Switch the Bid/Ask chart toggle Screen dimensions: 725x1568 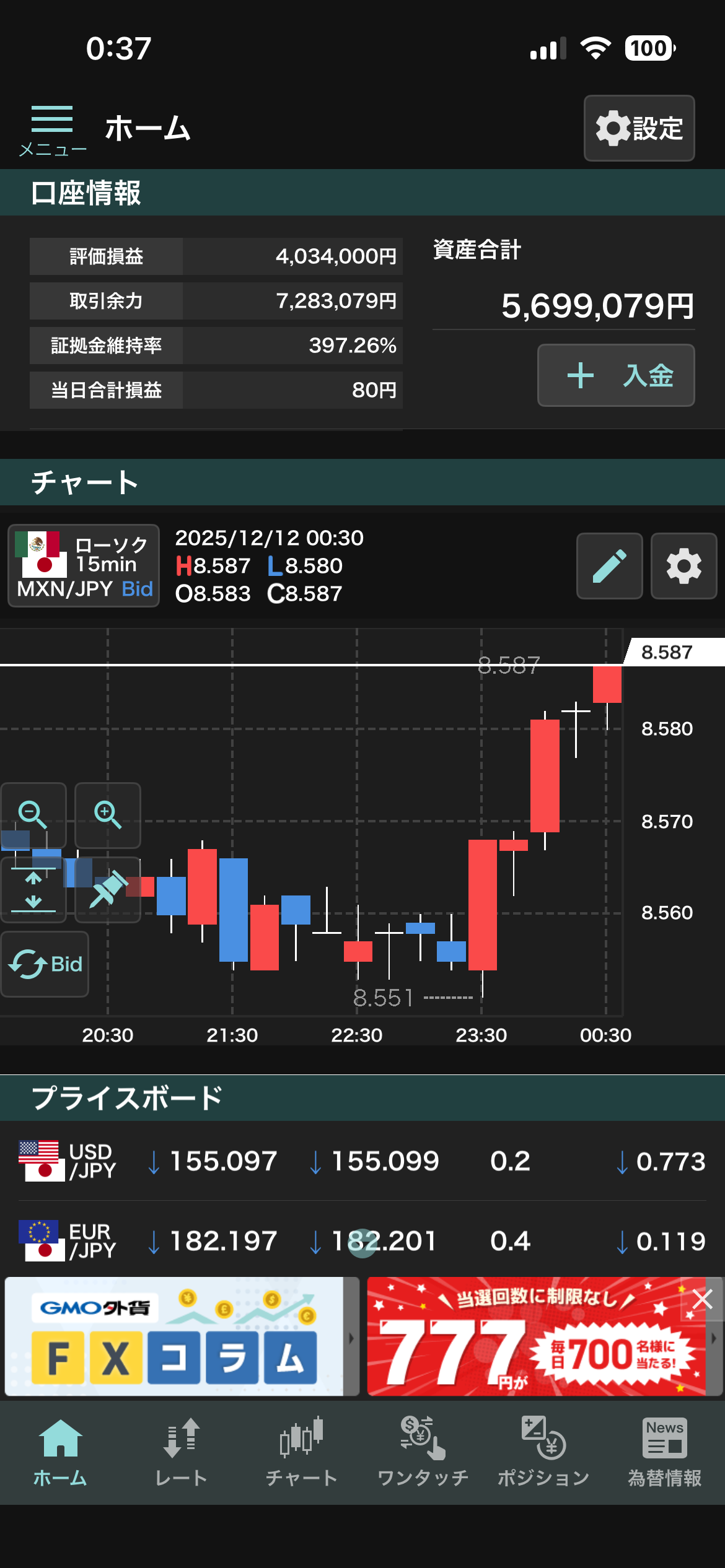(x=45, y=964)
